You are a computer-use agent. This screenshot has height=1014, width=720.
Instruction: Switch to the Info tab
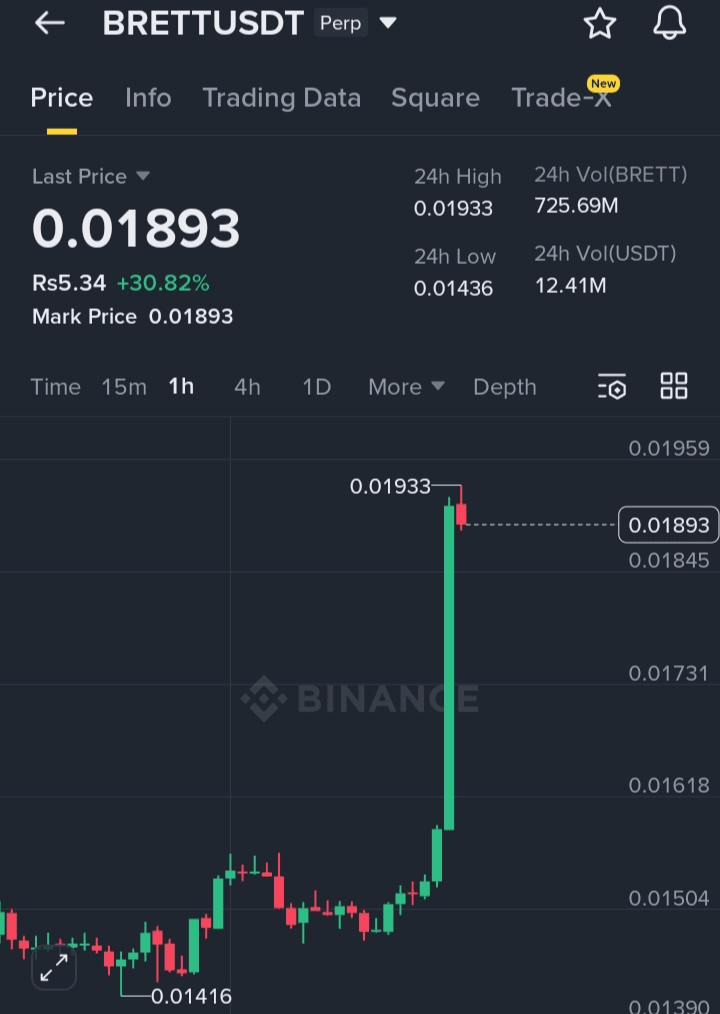pyautogui.click(x=148, y=97)
